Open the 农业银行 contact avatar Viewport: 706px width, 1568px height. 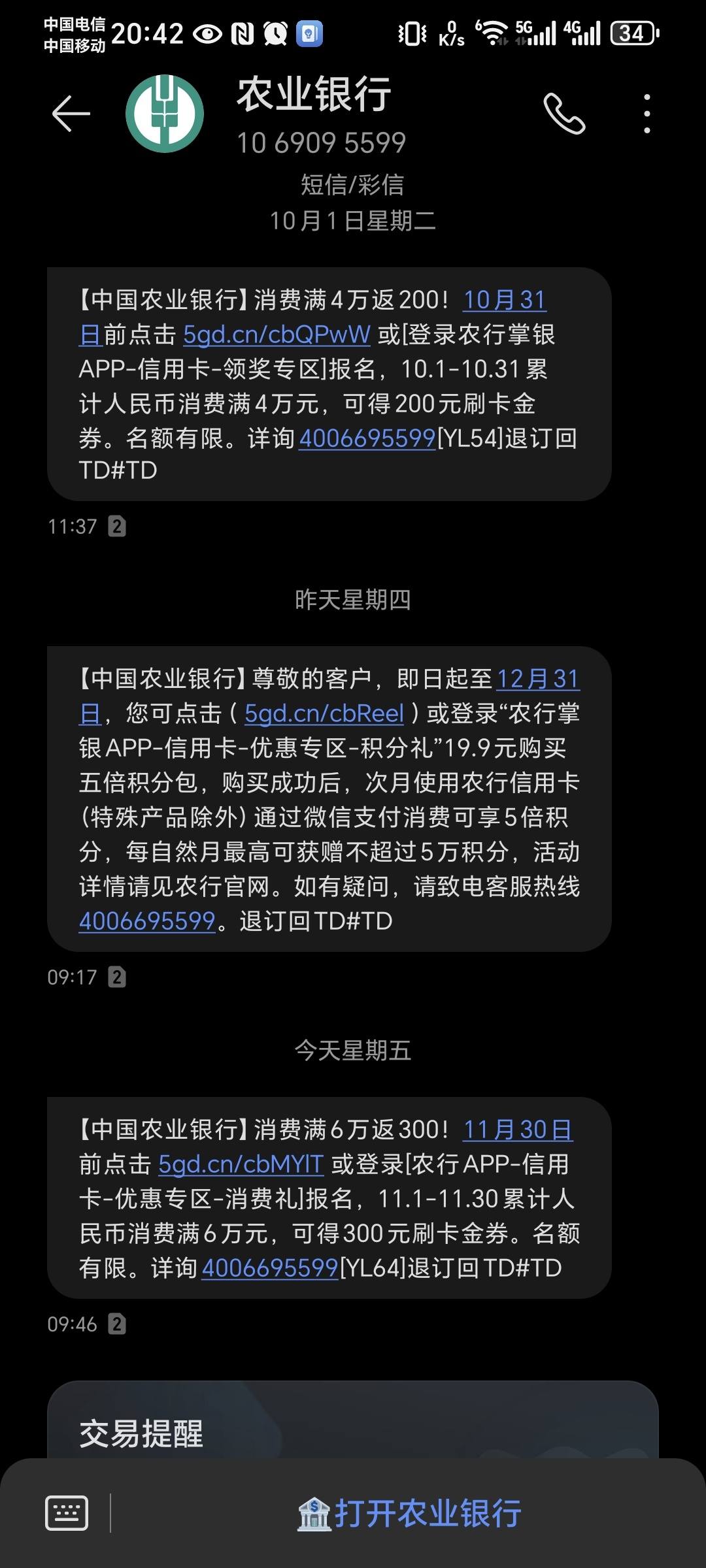(165, 114)
